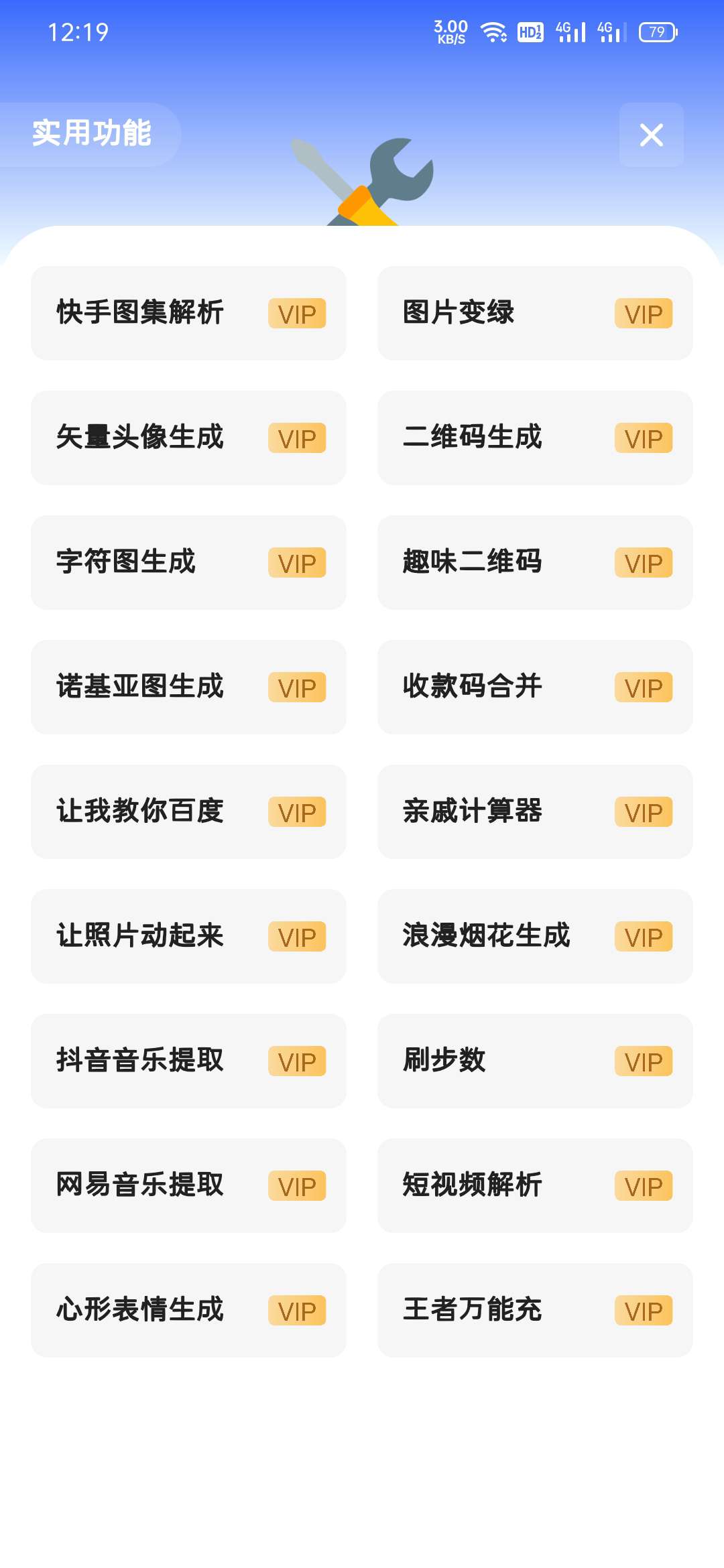724x1568 pixels.
Task: Tap the VIP badge beside 刷步数
Action: point(644,1061)
